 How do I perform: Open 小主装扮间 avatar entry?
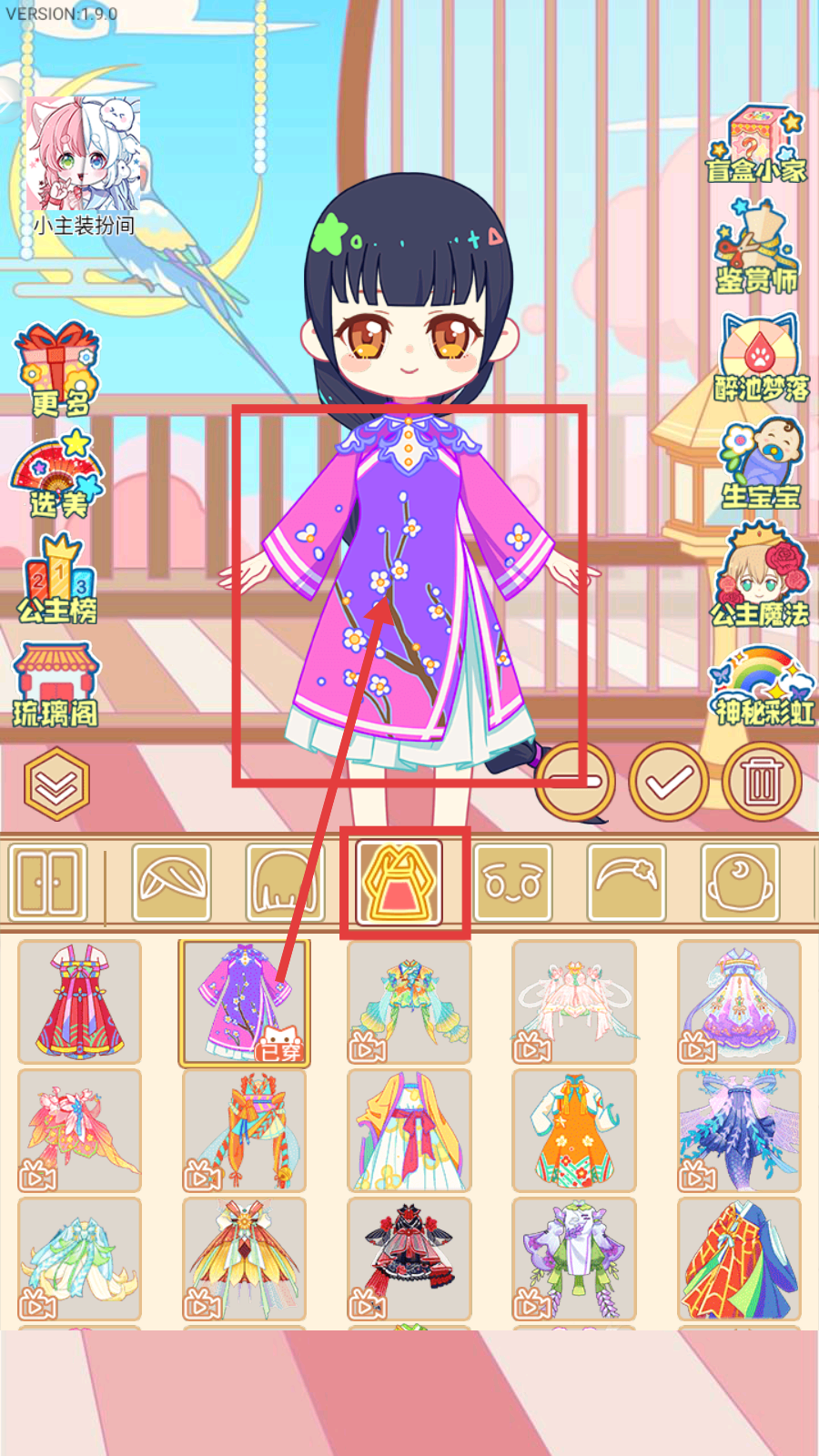click(x=84, y=164)
